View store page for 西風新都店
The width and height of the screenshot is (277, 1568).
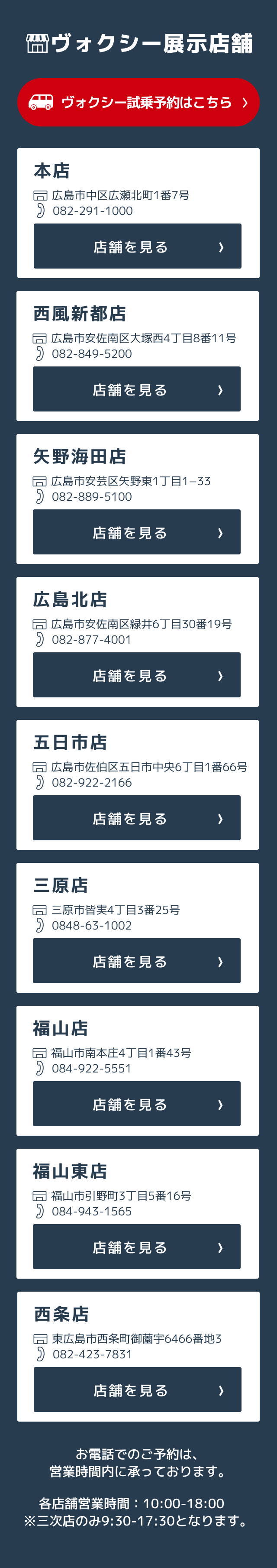[137, 389]
